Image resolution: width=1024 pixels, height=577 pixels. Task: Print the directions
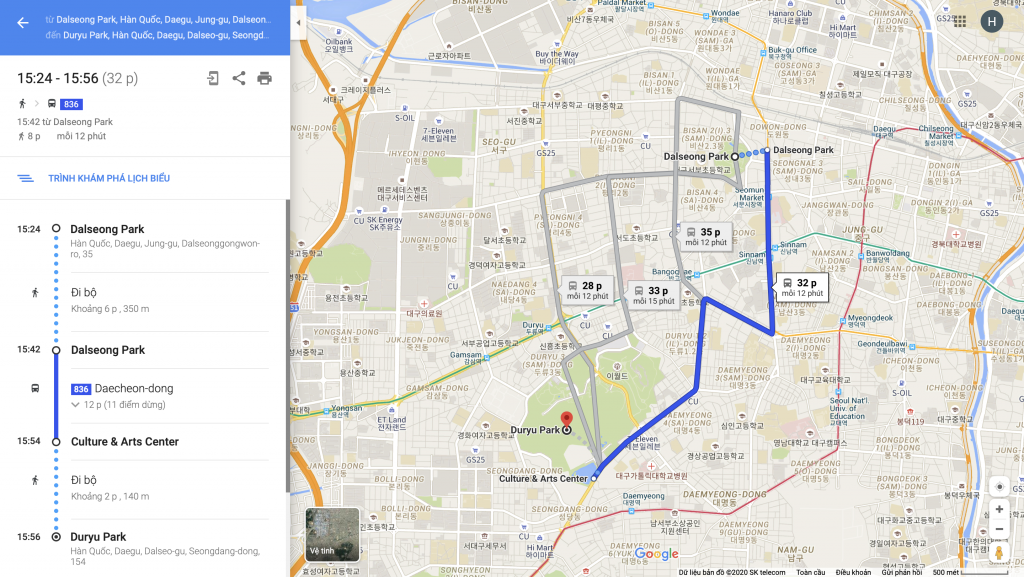click(x=264, y=78)
